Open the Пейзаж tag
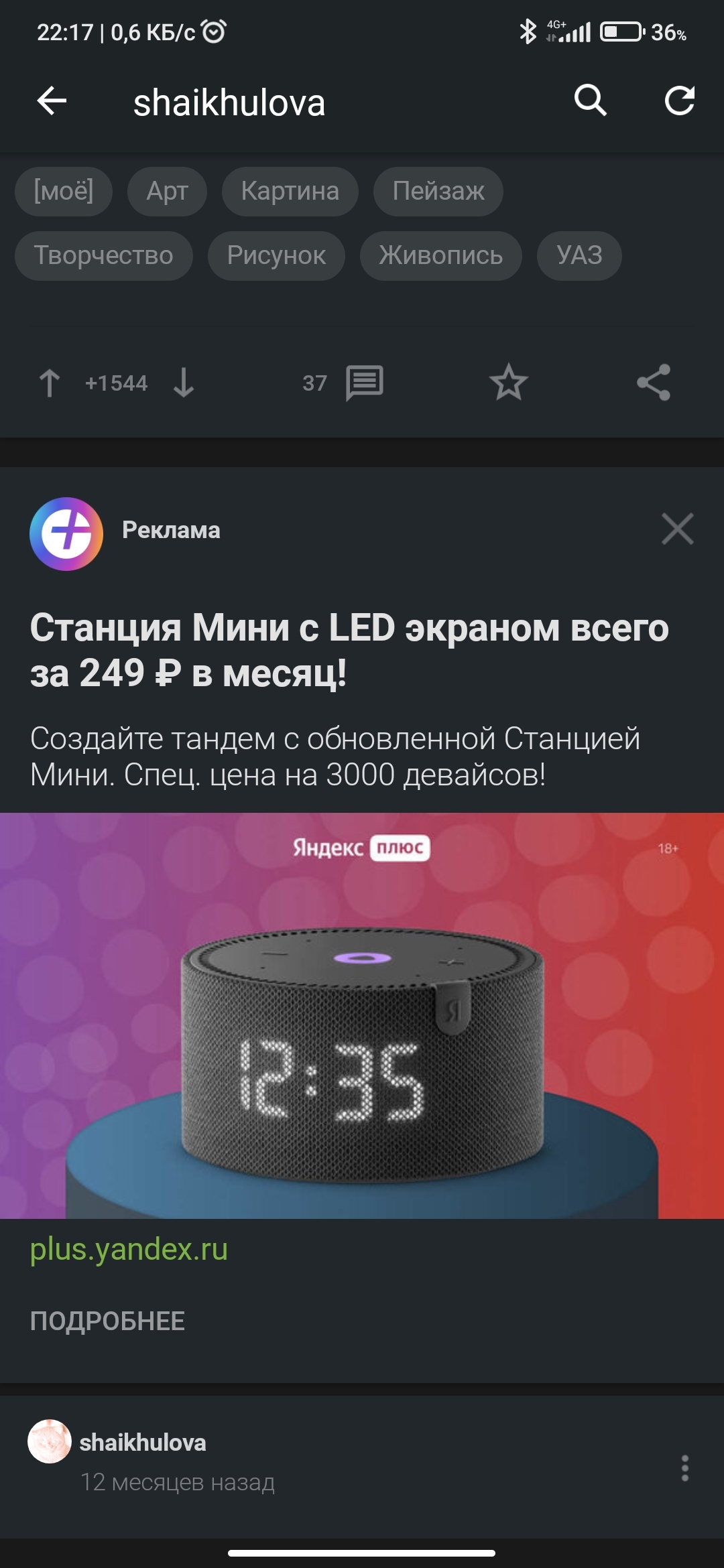The image size is (724, 1568). [x=438, y=192]
